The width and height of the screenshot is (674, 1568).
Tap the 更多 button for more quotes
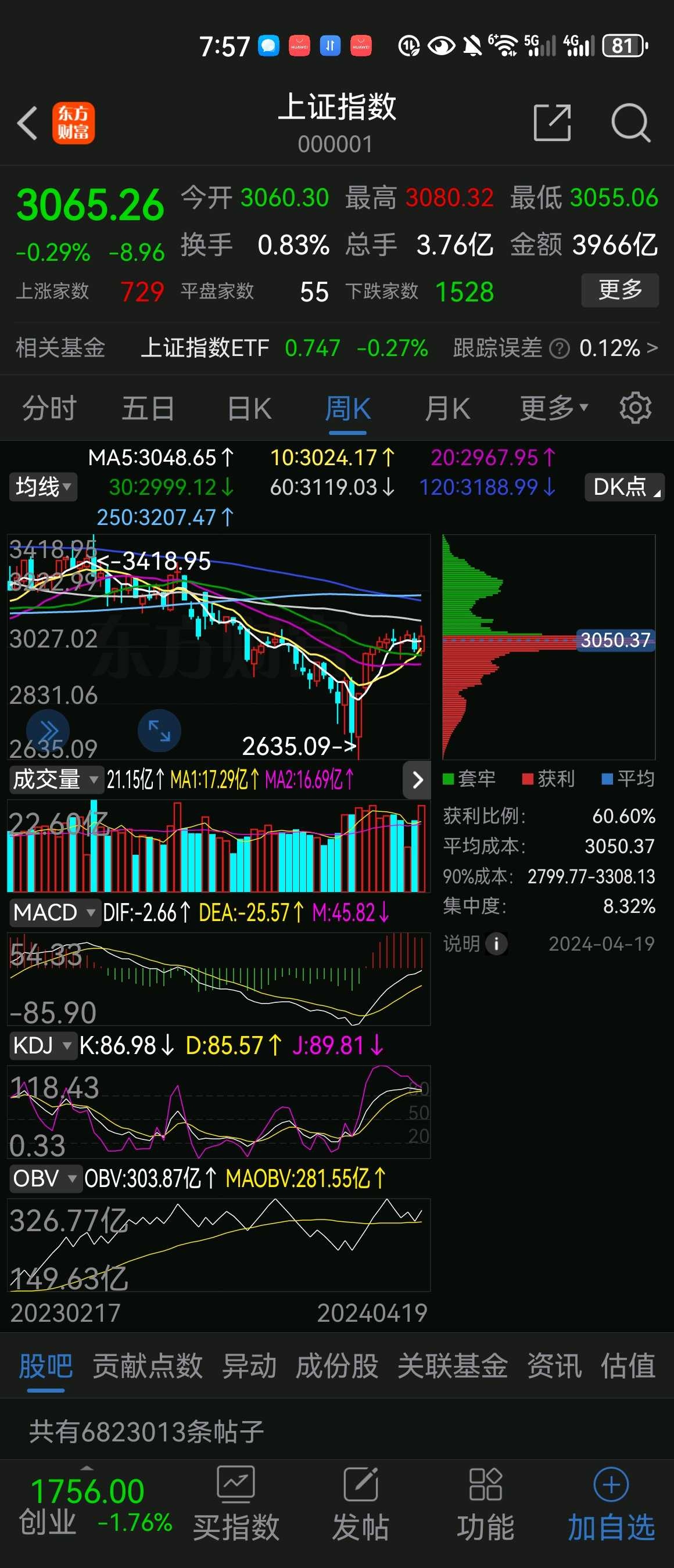619,290
